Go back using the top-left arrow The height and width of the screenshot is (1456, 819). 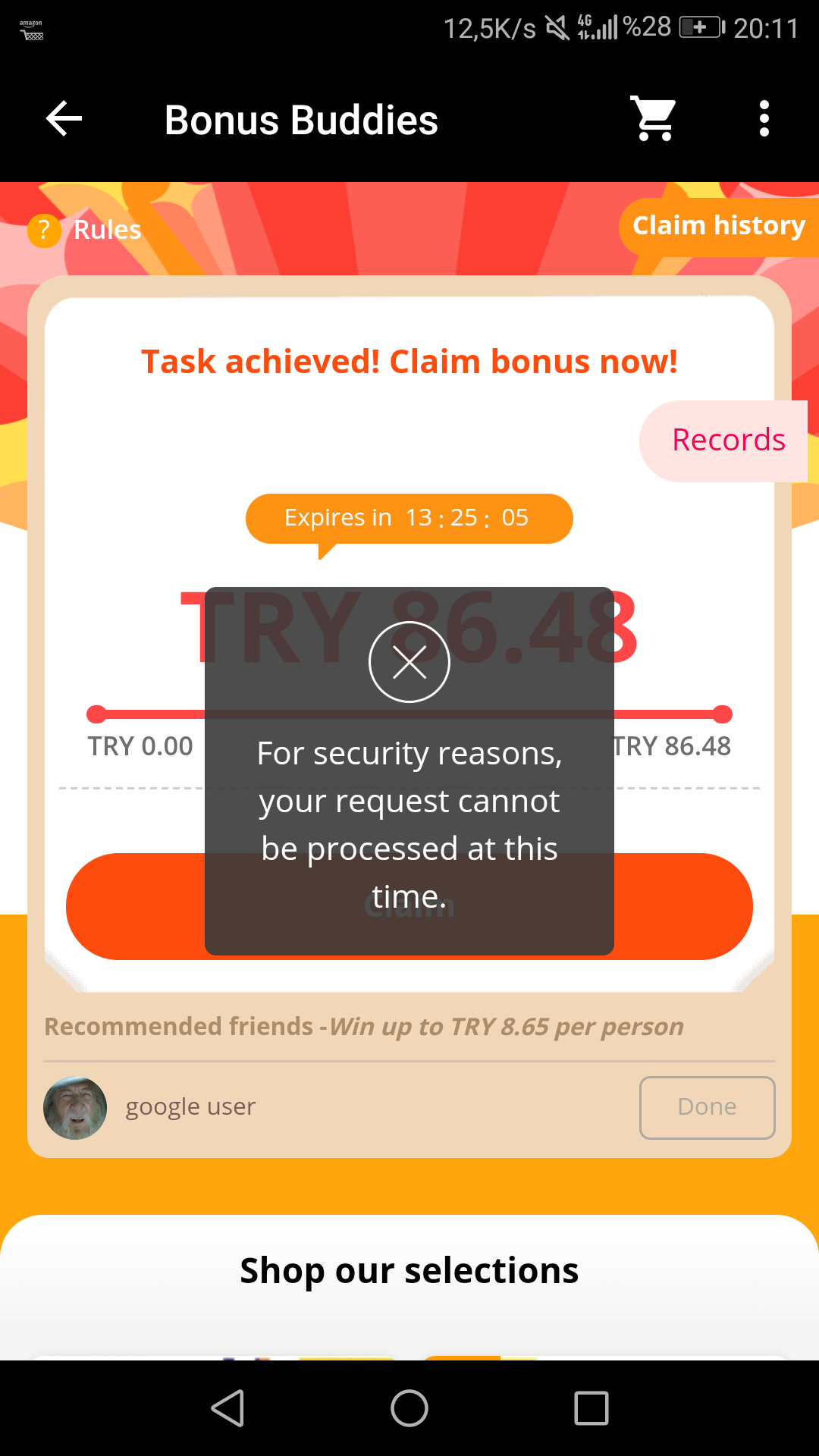(64, 119)
